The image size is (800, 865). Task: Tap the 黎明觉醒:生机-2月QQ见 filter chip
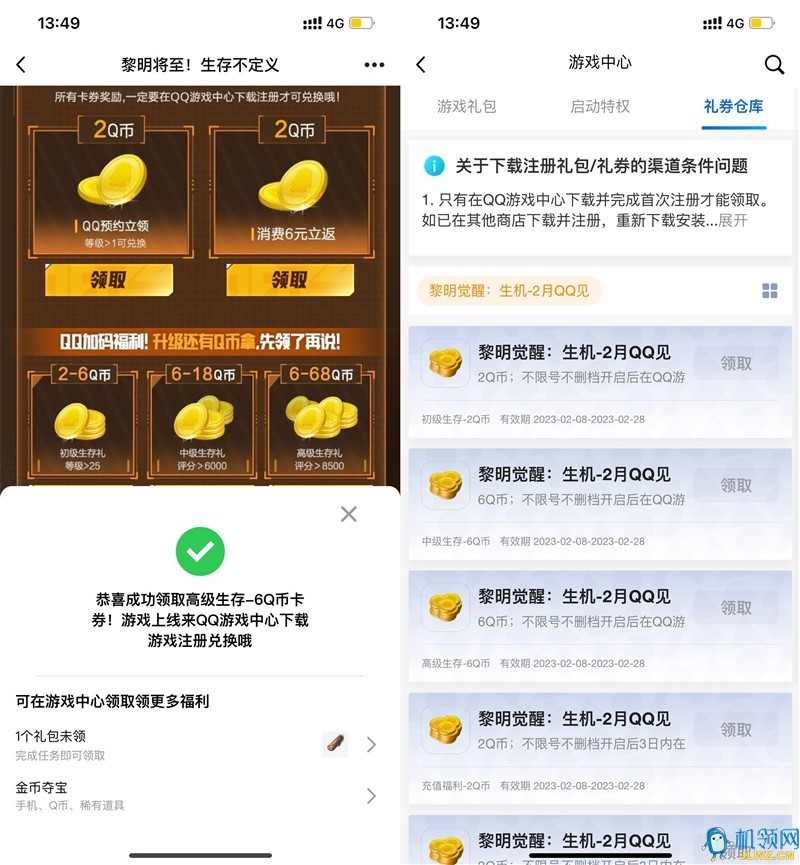click(509, 291)
